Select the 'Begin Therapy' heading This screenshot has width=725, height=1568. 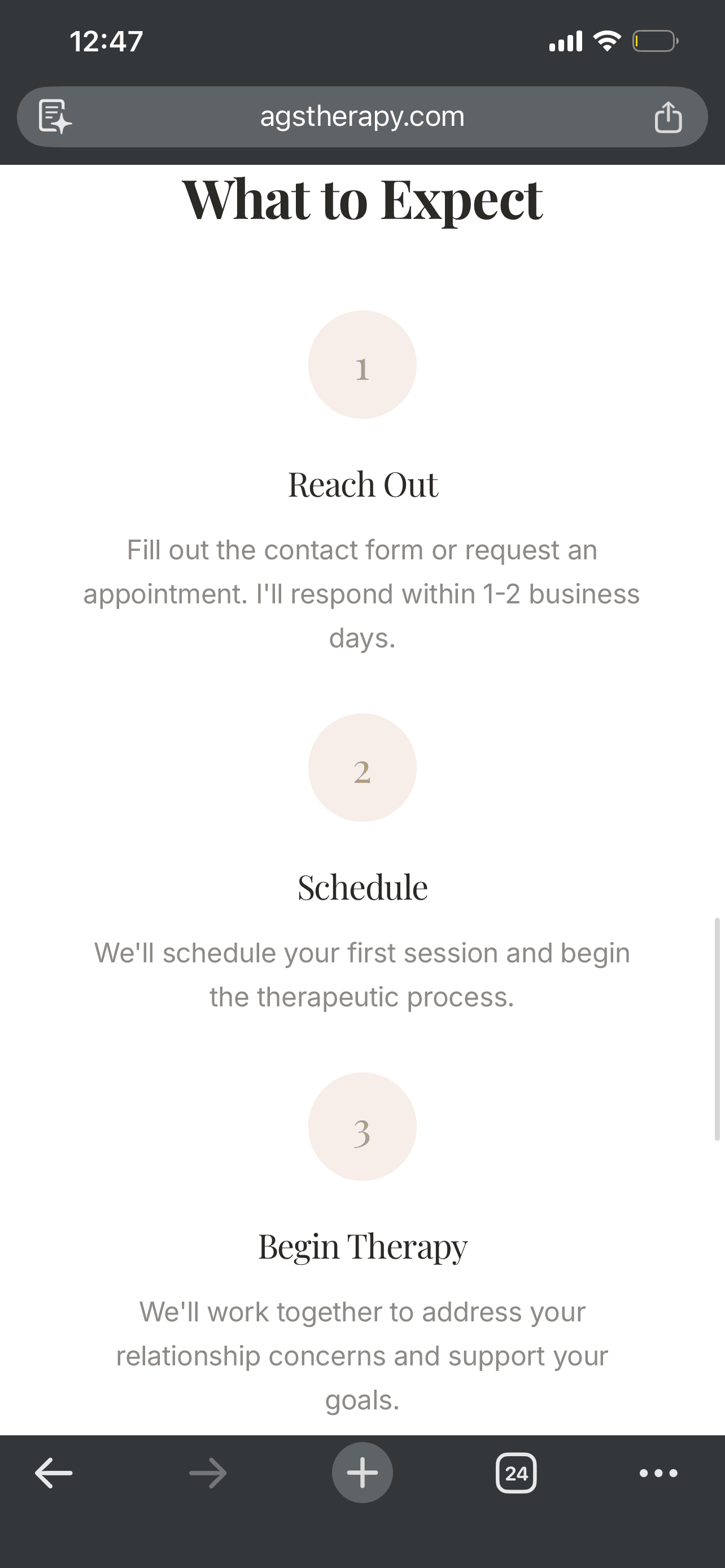(x=362, y=1245)
